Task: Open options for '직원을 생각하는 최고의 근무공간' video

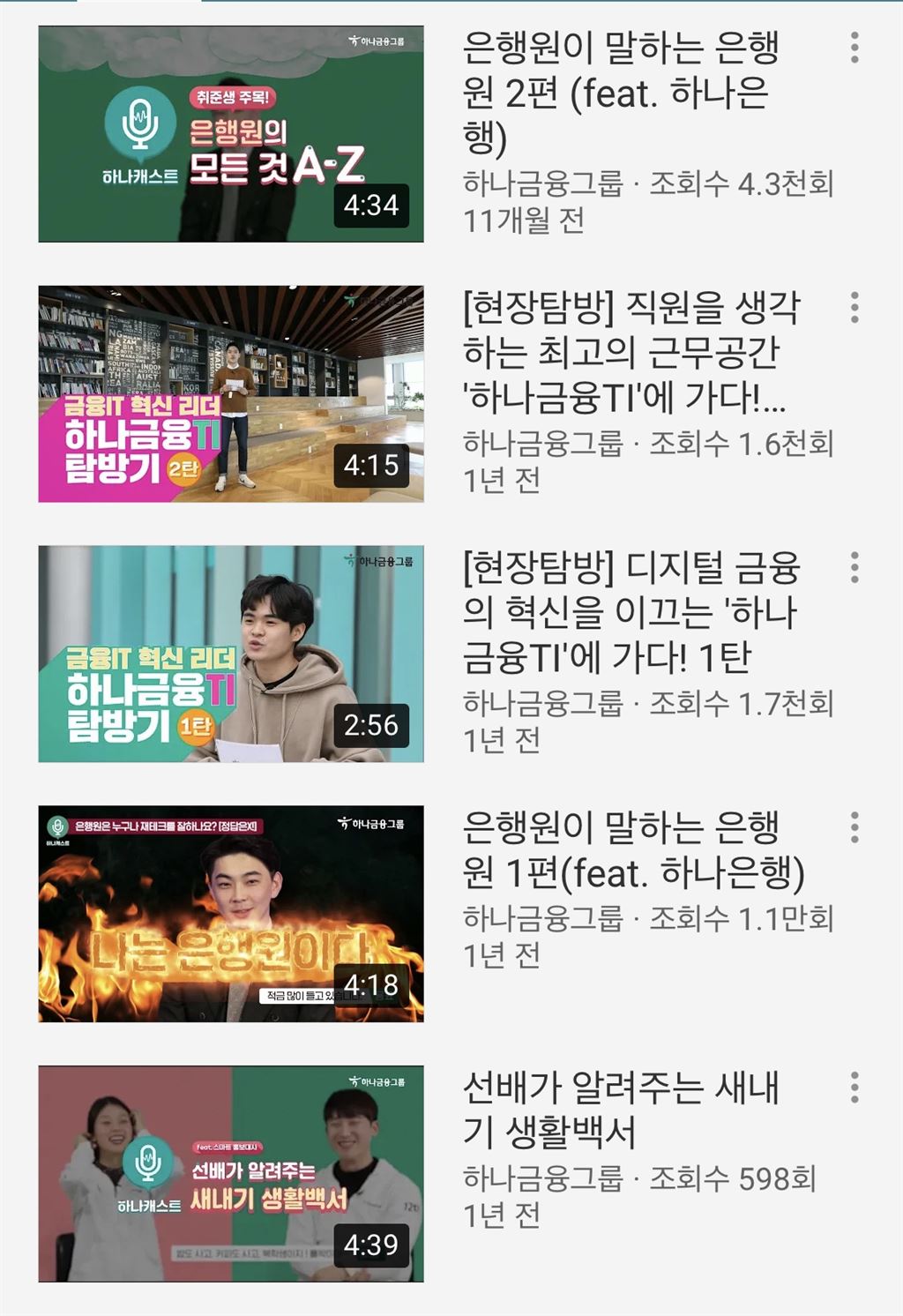Action: click(854, 307)
